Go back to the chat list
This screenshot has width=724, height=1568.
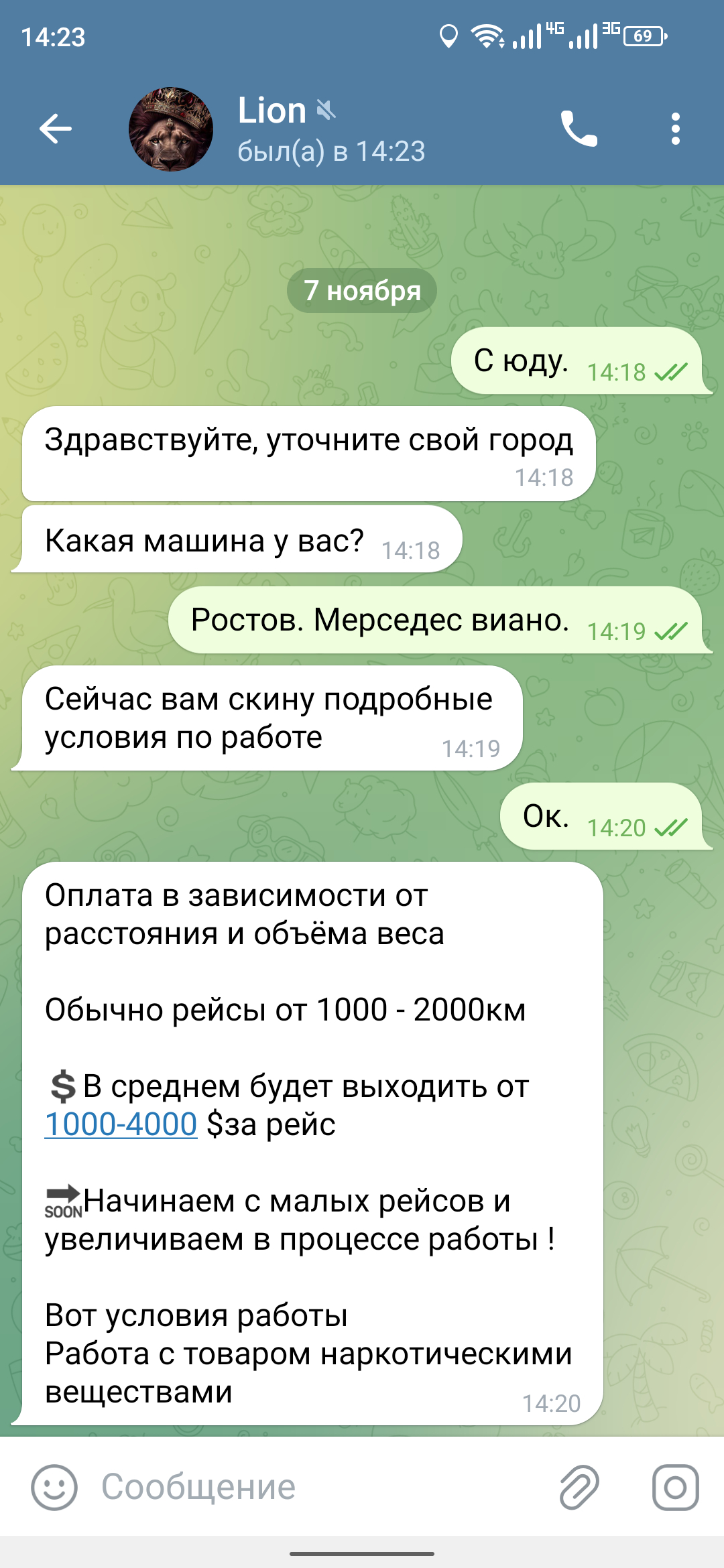(56, 129)
